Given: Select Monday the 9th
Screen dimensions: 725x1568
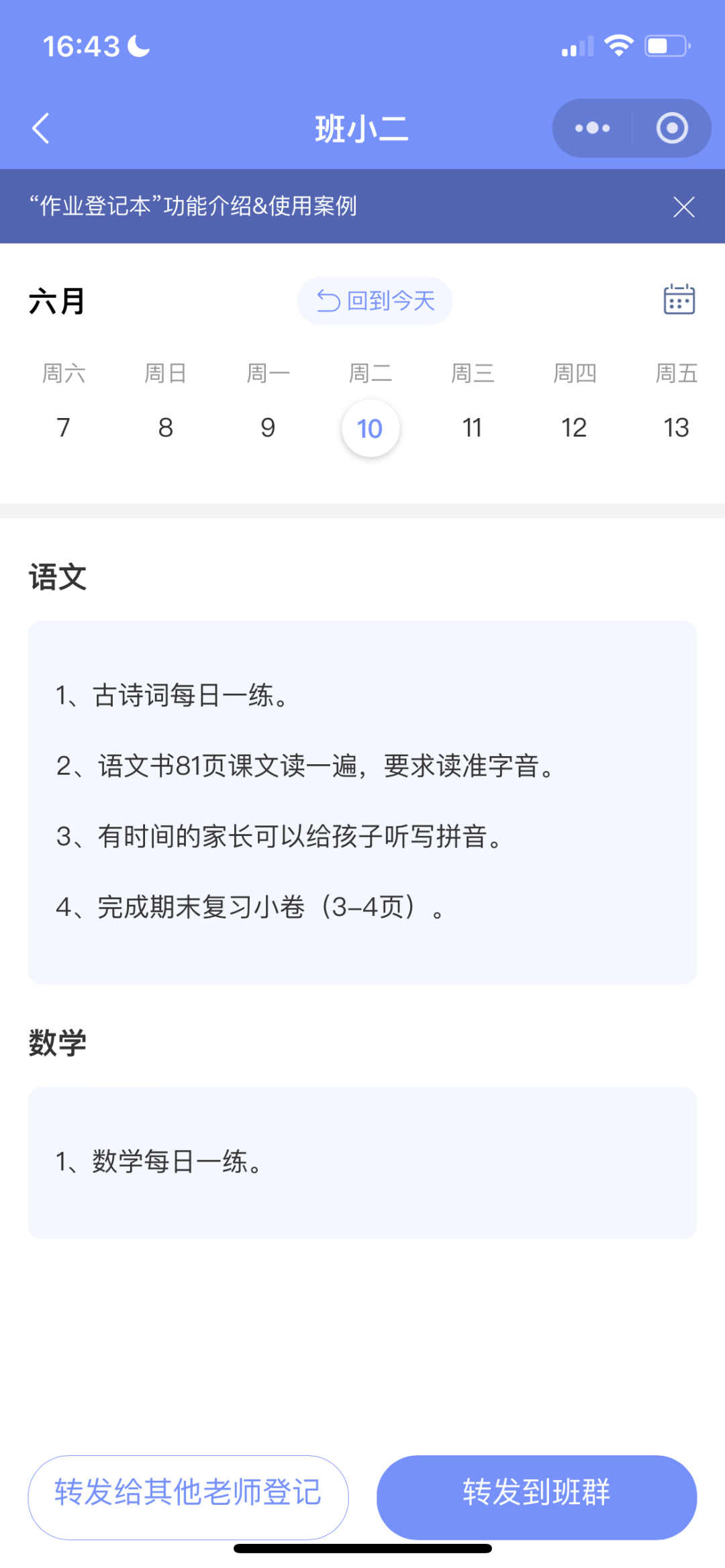Looking at the screenshot, I should 268,427.
